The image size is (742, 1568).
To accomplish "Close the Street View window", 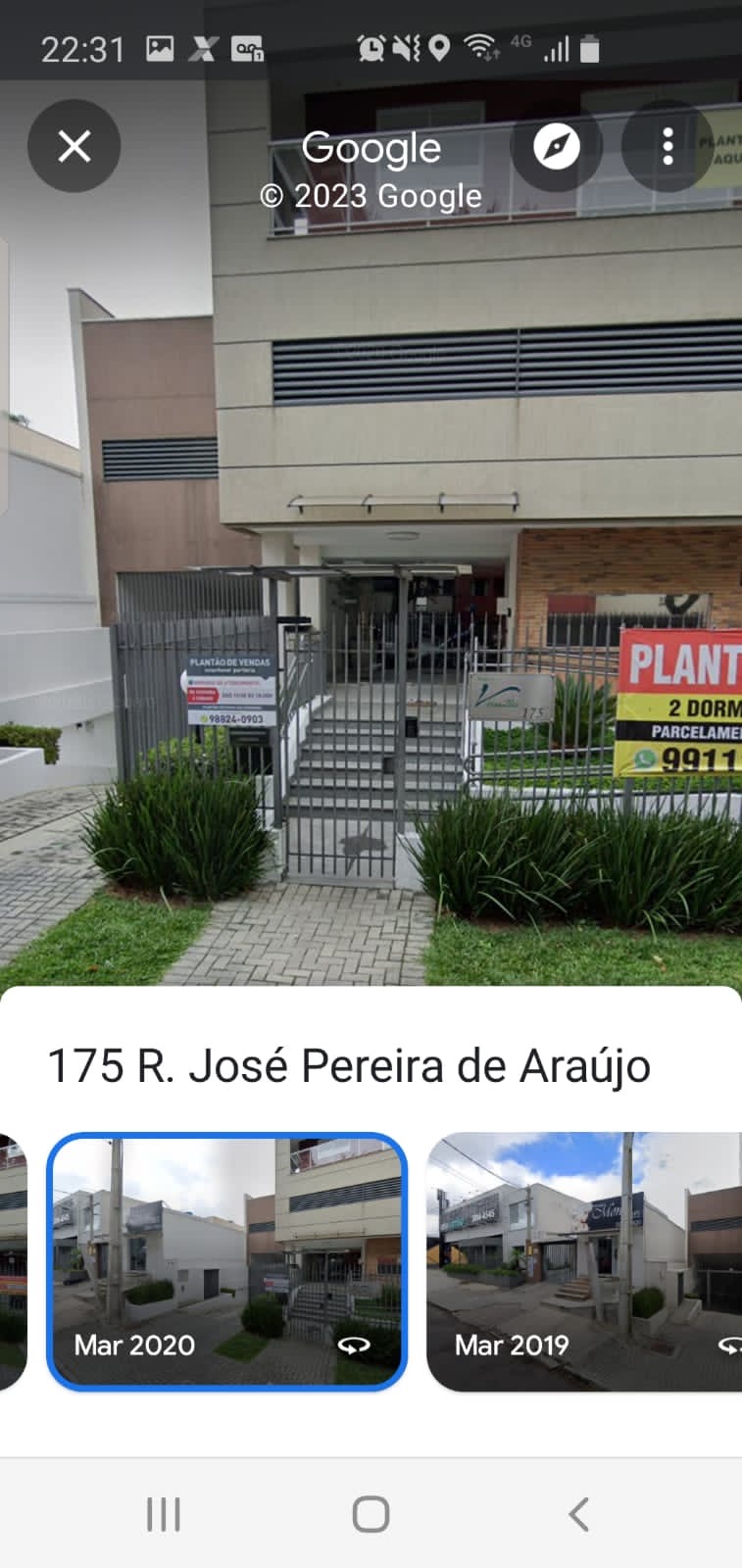I will point(74,146).
